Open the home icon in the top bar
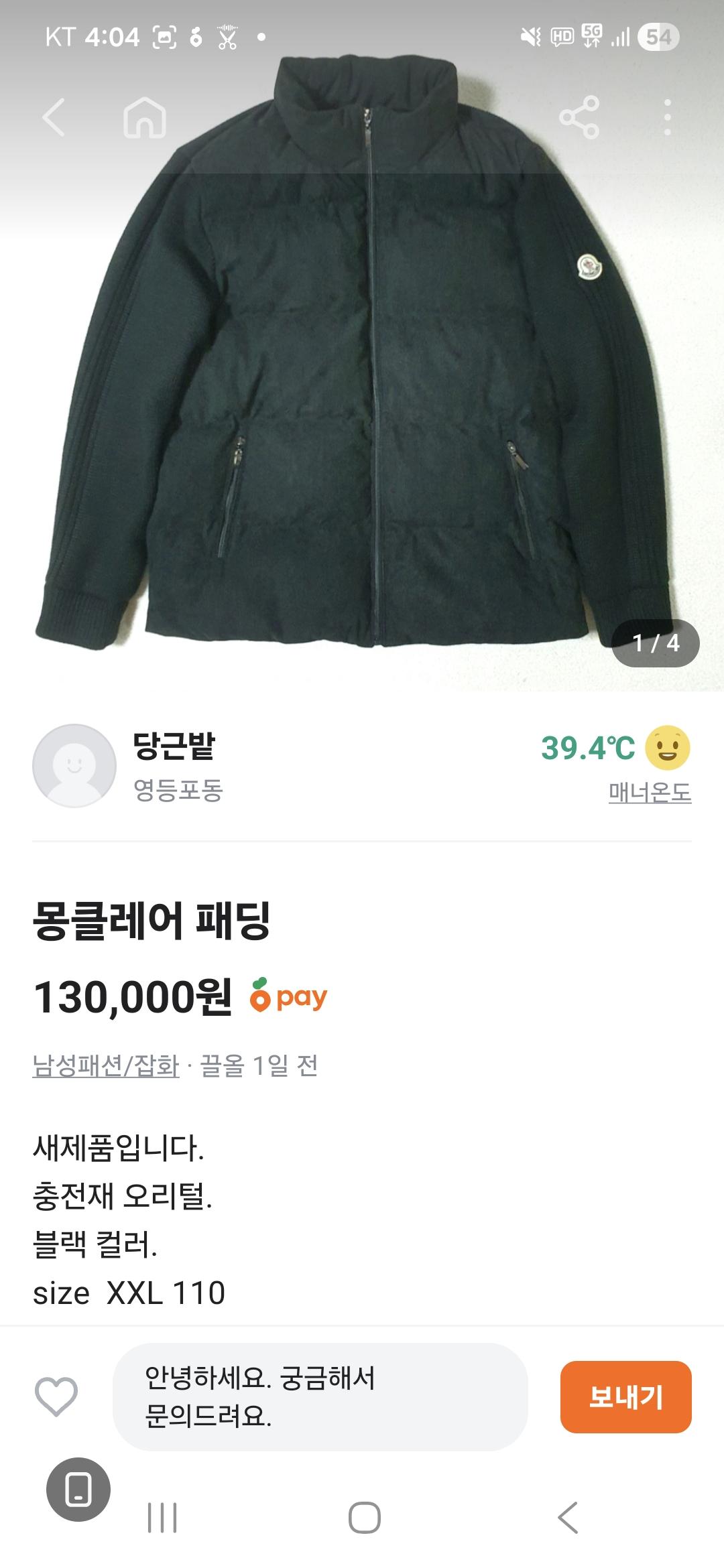The width and height of the screenshot is (724, 1568). [x=145, y=118]
